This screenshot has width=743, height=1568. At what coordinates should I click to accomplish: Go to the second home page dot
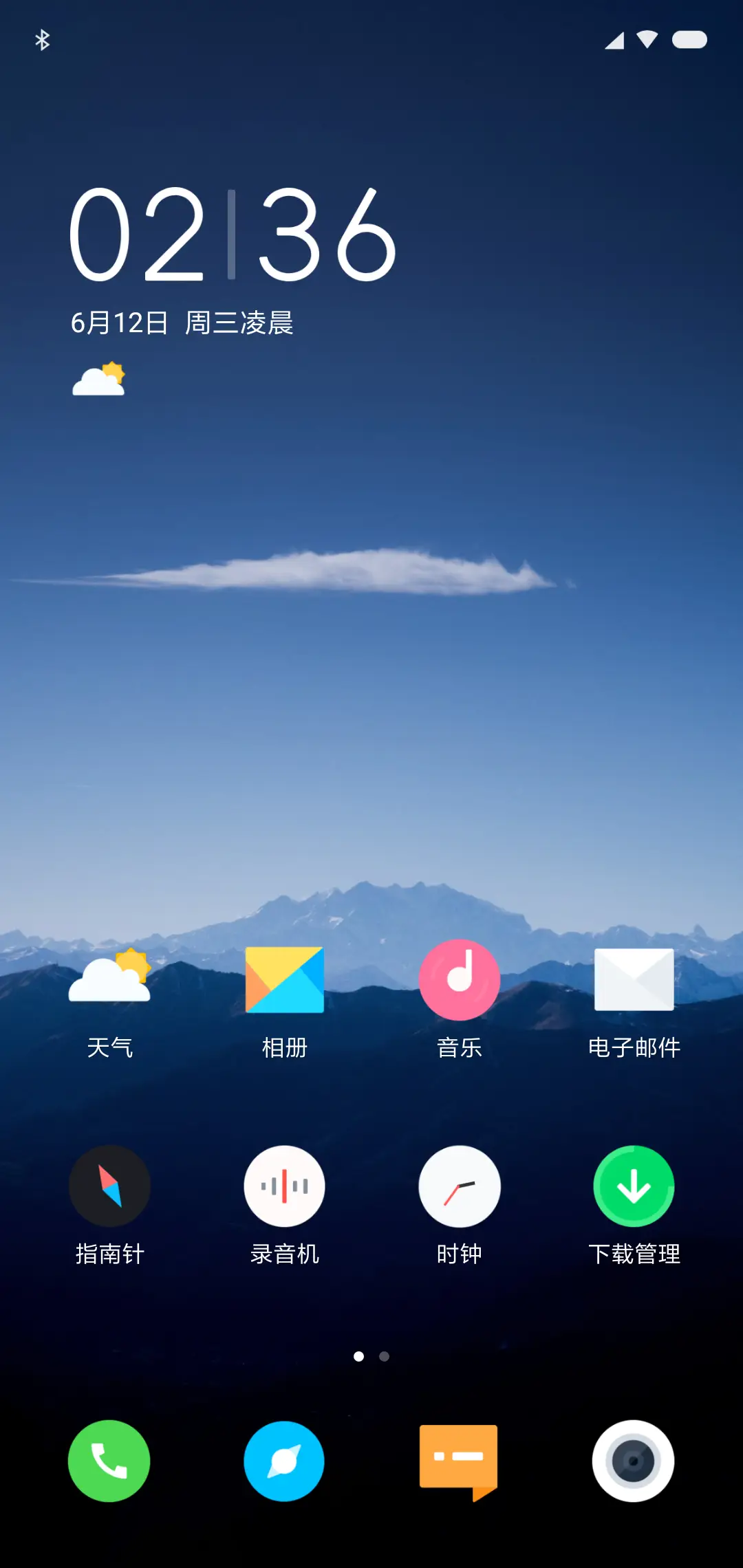(x=384, y=1356)
